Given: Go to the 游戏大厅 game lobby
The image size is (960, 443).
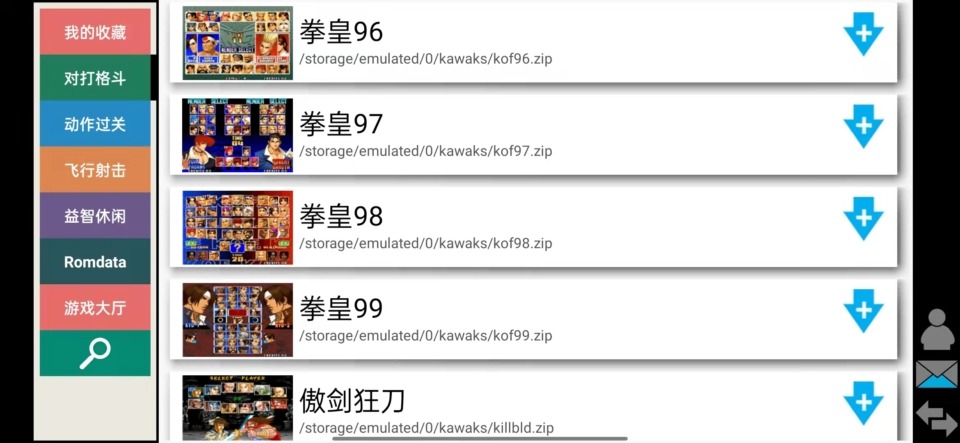Looking at the screenshot, I should click(x=95, y=307).
